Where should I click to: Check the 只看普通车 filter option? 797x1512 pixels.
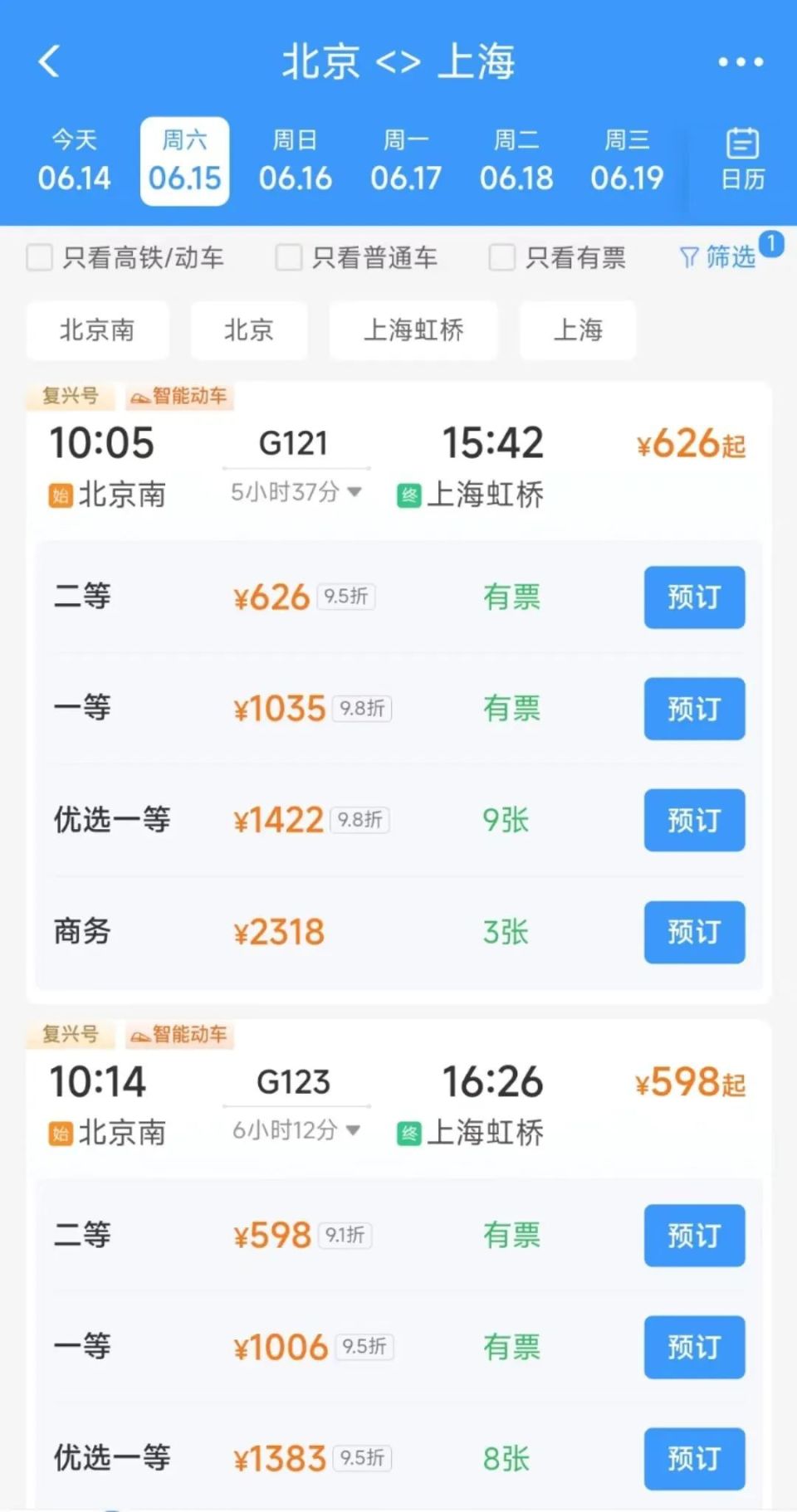(x=288, y=258)
